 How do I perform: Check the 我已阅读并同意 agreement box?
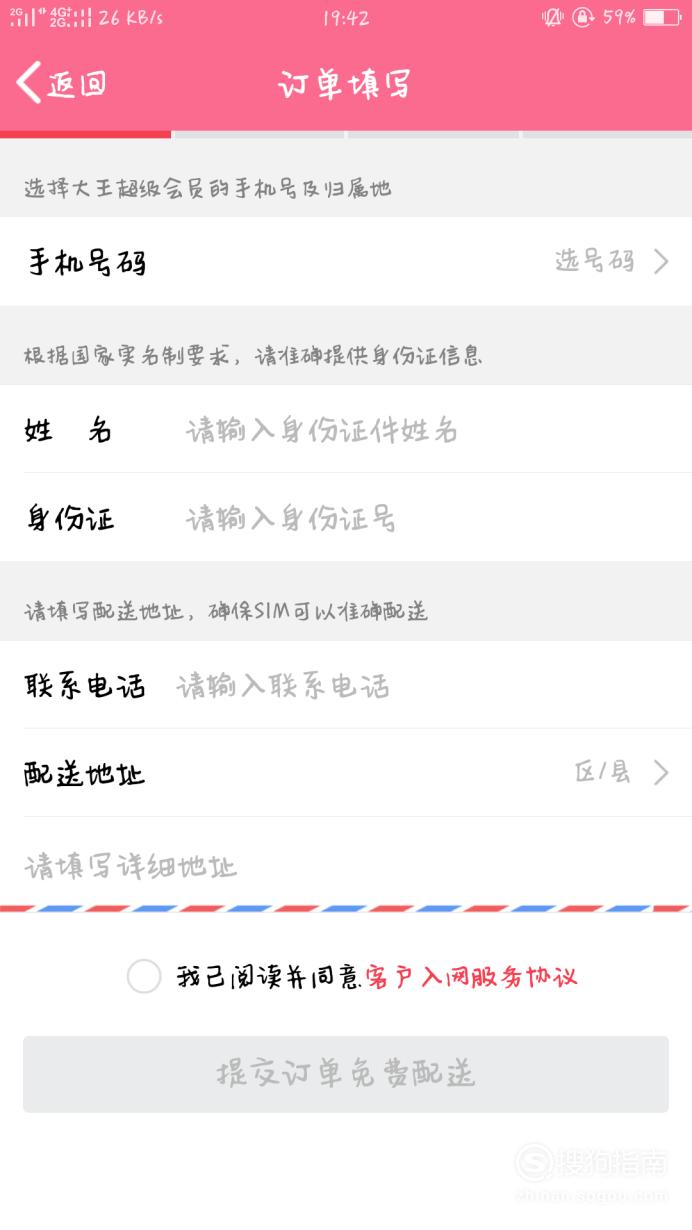coord(144,976)
